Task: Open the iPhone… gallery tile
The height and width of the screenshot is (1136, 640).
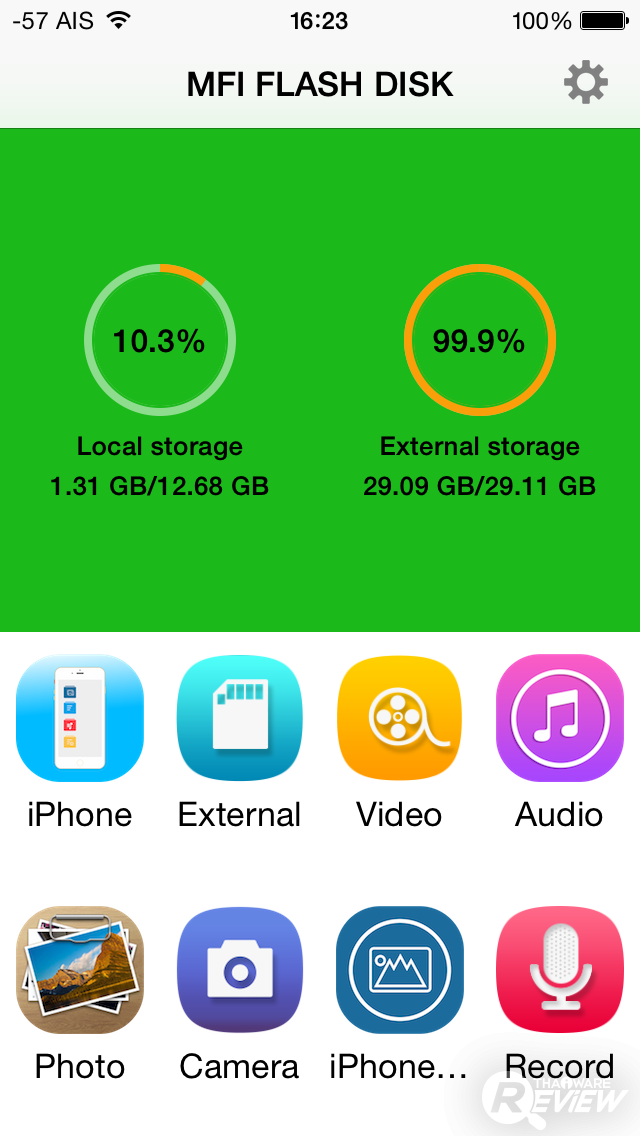Action: (400, 970)
